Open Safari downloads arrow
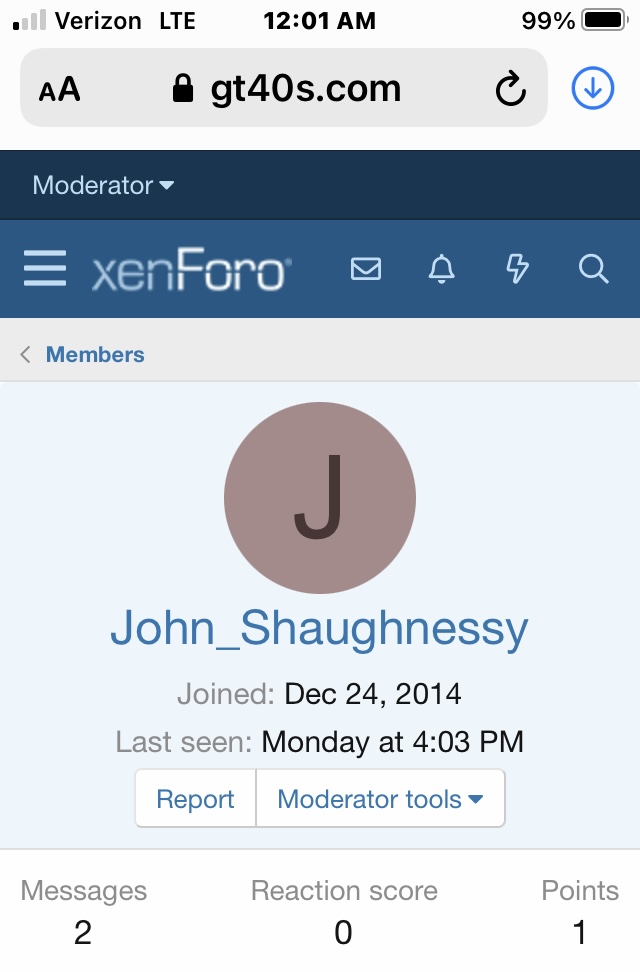The height and width of the screenshot is (972, 640). [x=592, y=89]
